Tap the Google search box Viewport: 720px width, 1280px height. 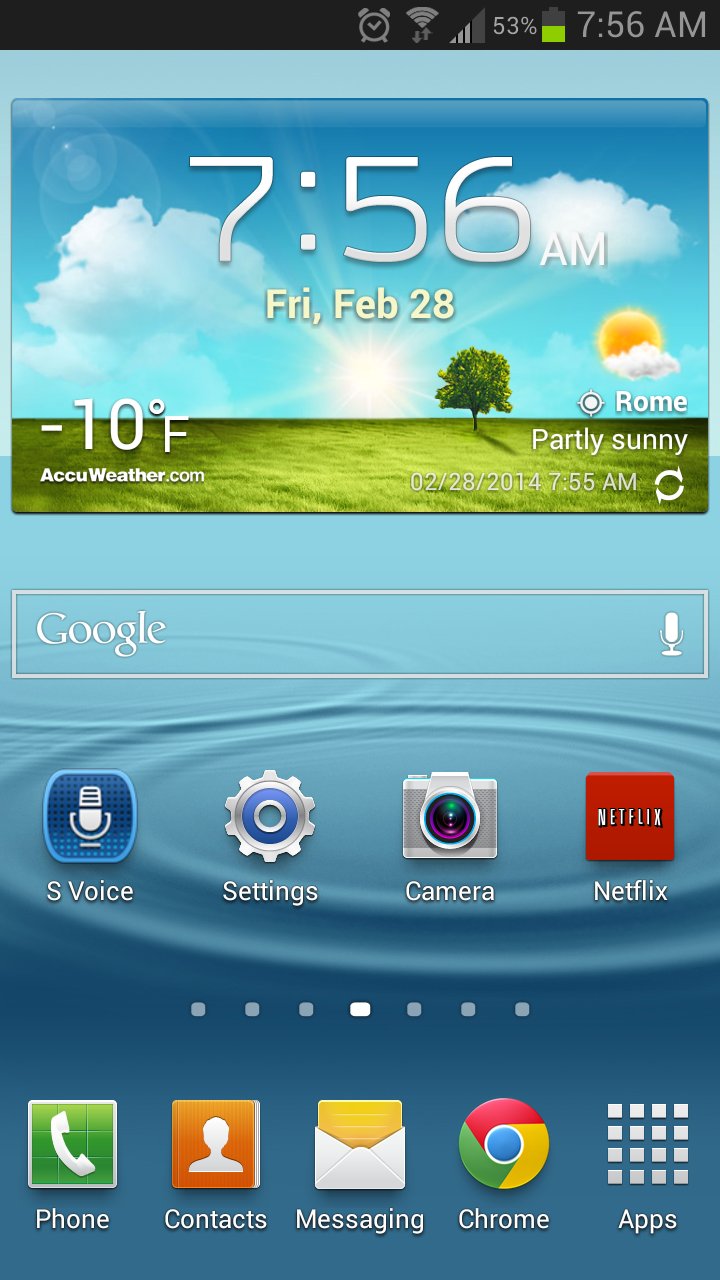click(x=330, y=633)
